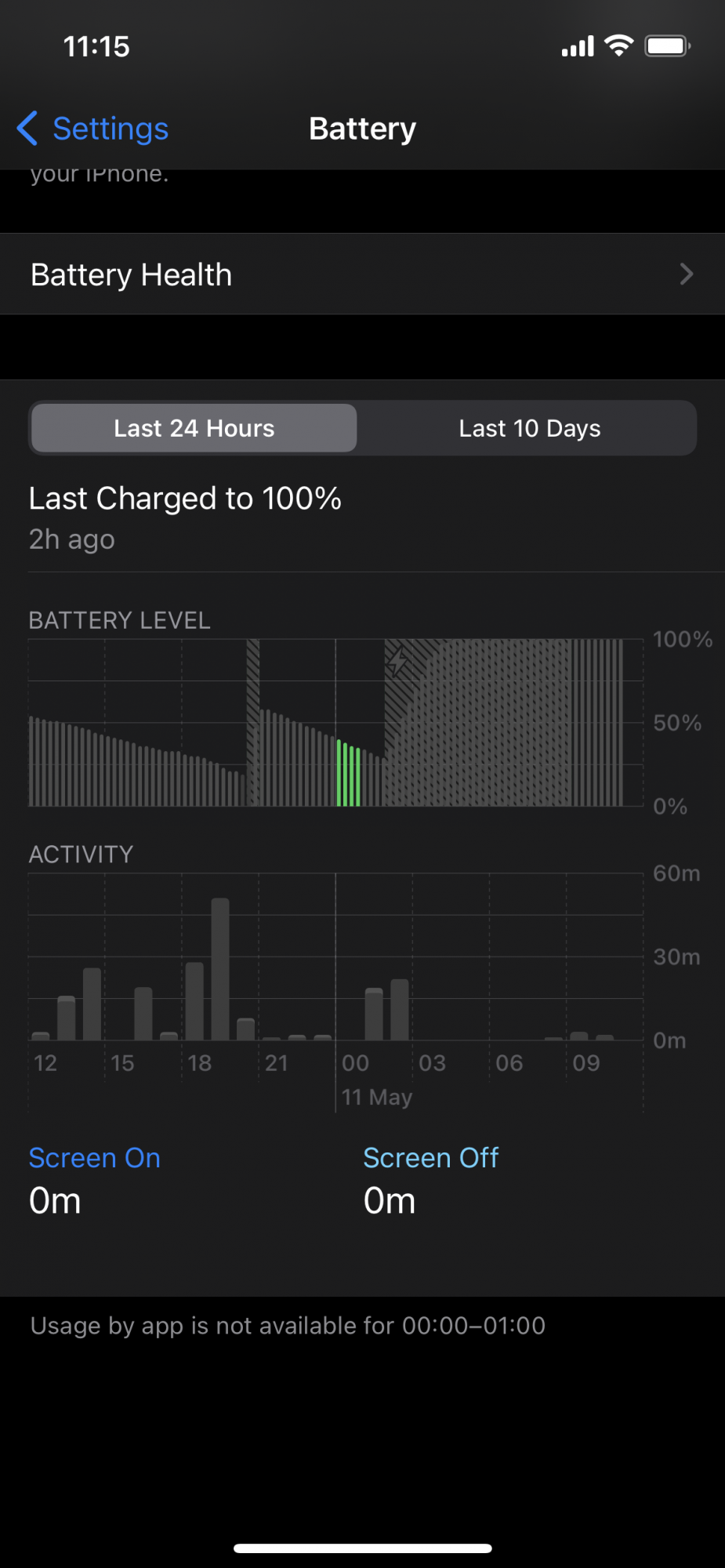Select the Last 24 Hours segment

coord(194,428)
